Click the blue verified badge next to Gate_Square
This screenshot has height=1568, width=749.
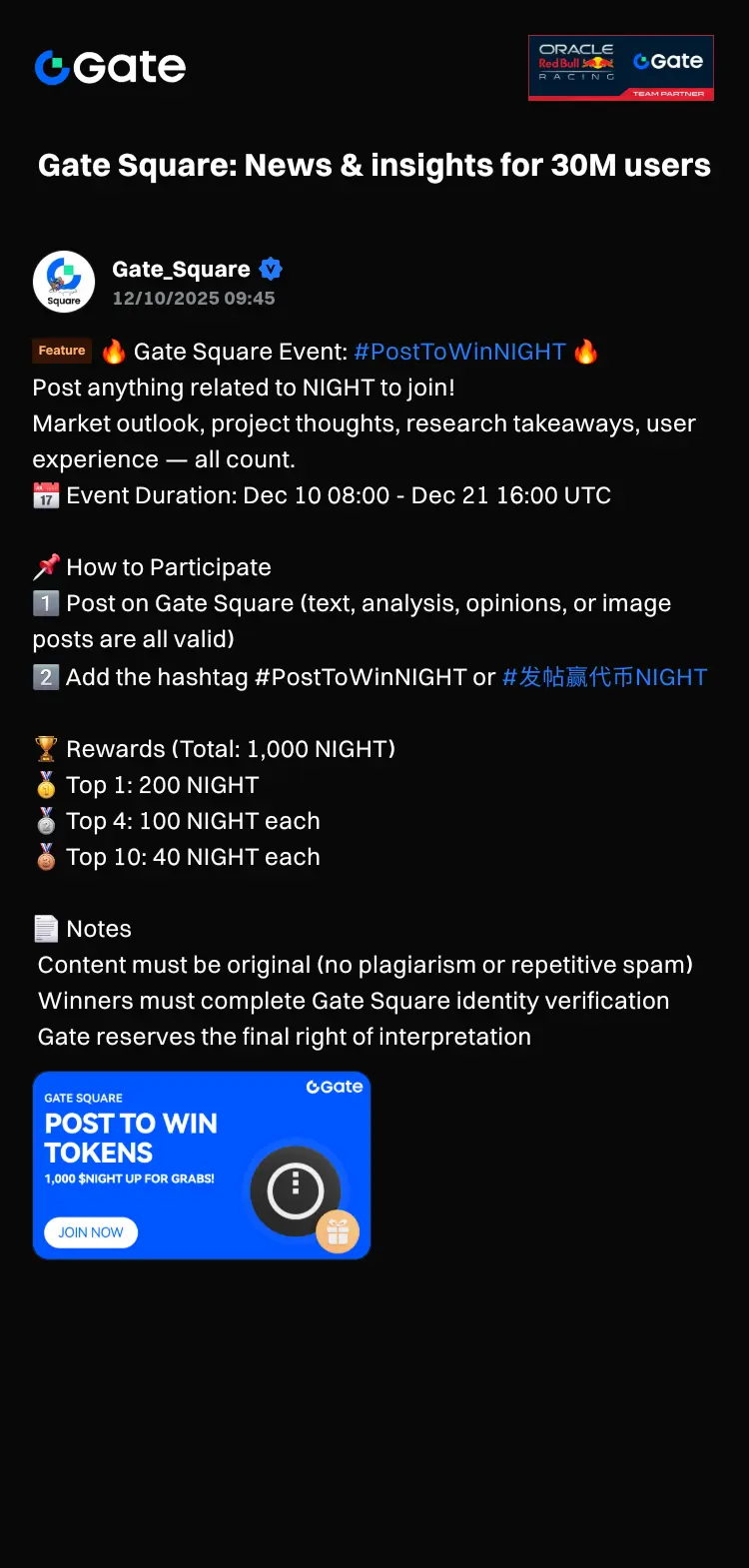click(x=272, y=269)
